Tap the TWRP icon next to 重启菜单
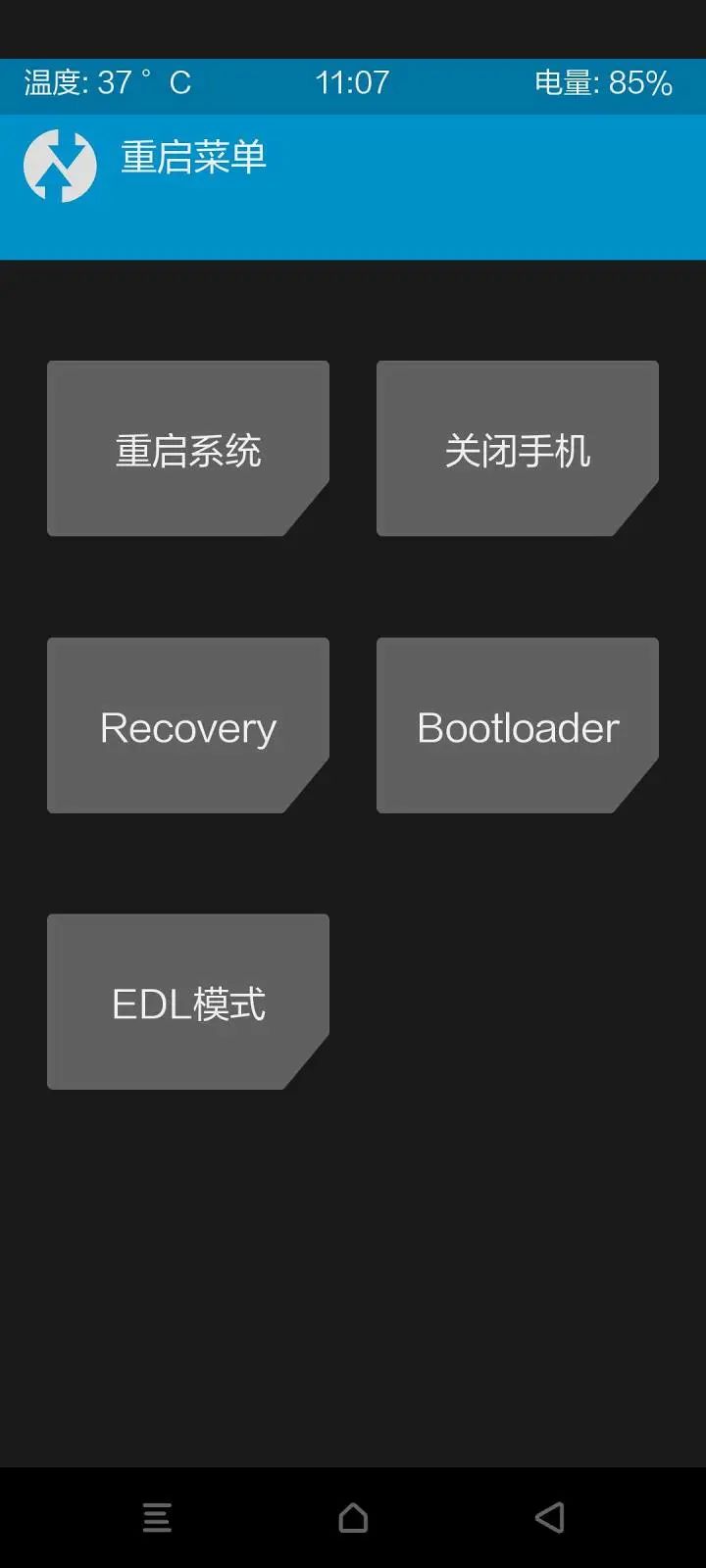This screenshot has height=1568, width=706. coord(58,165)
